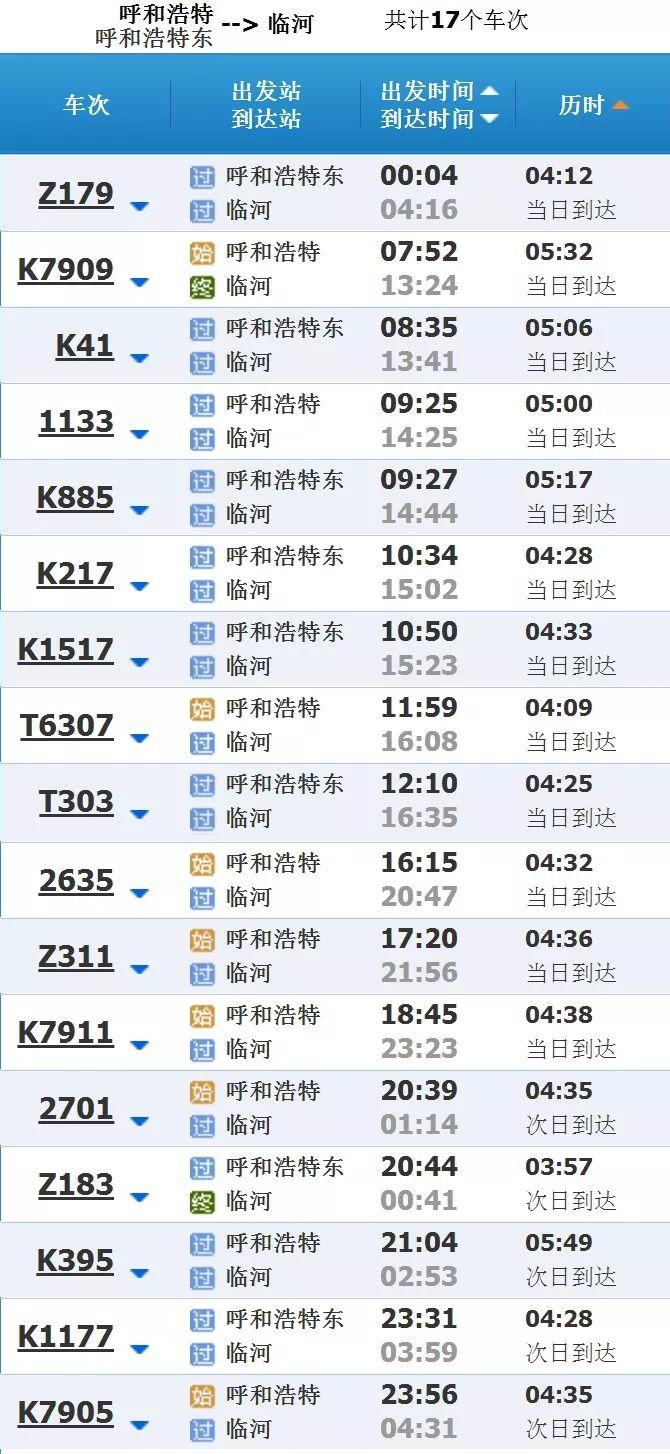Select train K885 link
This screenshot has height=1454, width=670.
tap(75, 497)
